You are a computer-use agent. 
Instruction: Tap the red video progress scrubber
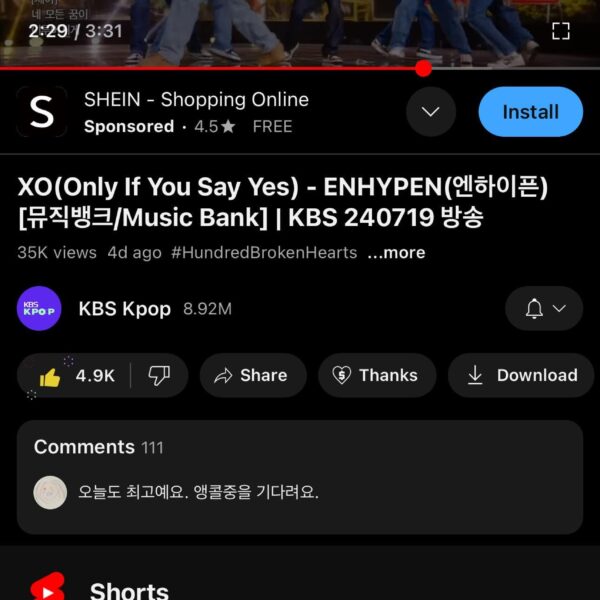(x=423, y=68)
